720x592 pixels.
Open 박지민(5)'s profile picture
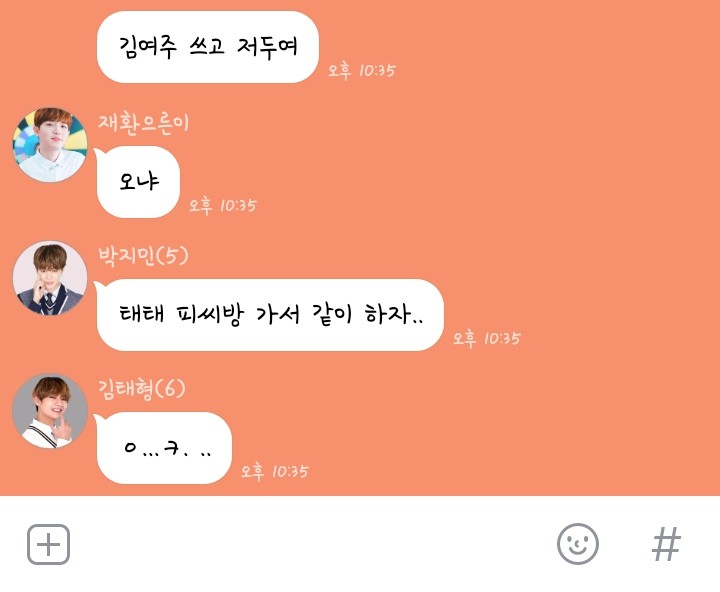click(50, 278)
